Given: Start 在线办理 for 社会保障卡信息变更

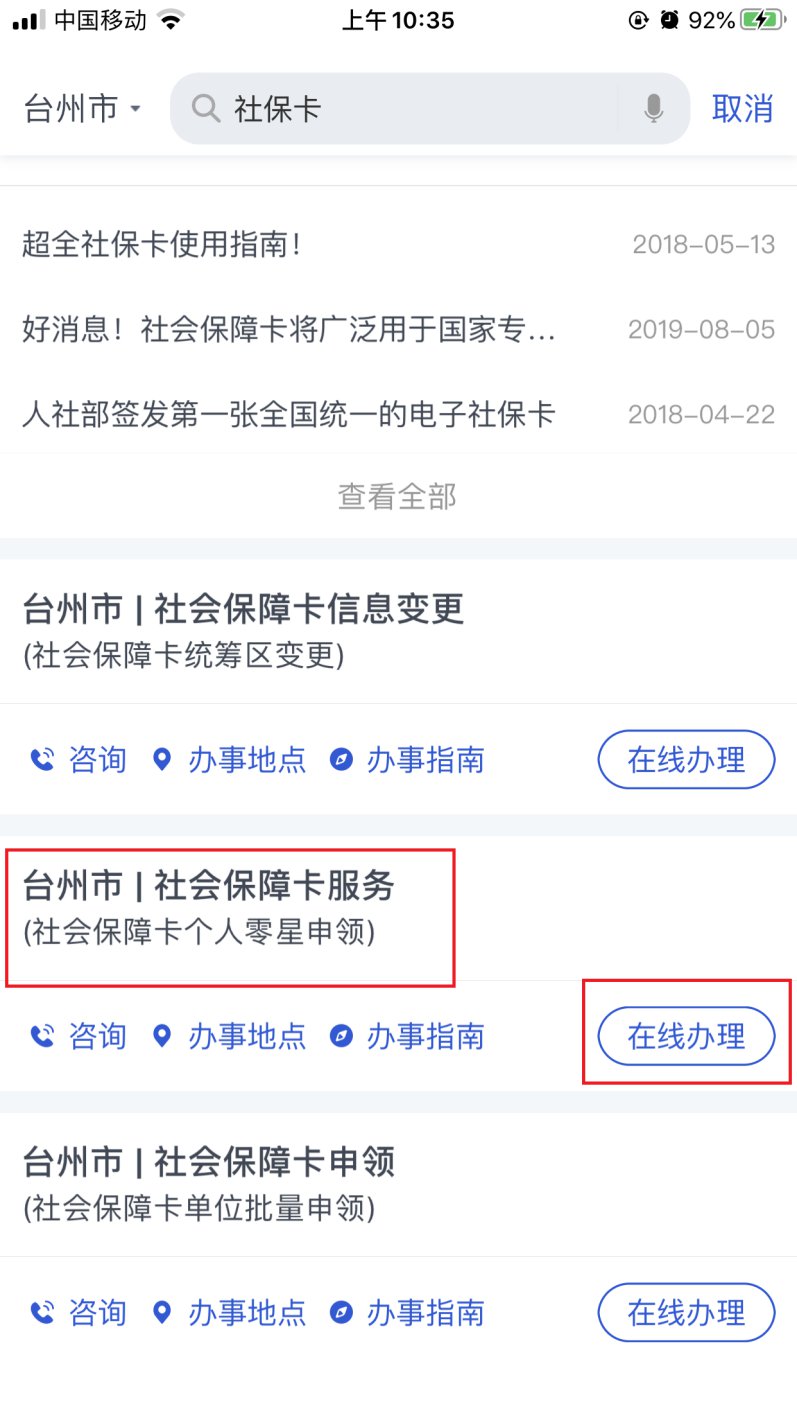Looking at the screenshot, I should [686, 760].
